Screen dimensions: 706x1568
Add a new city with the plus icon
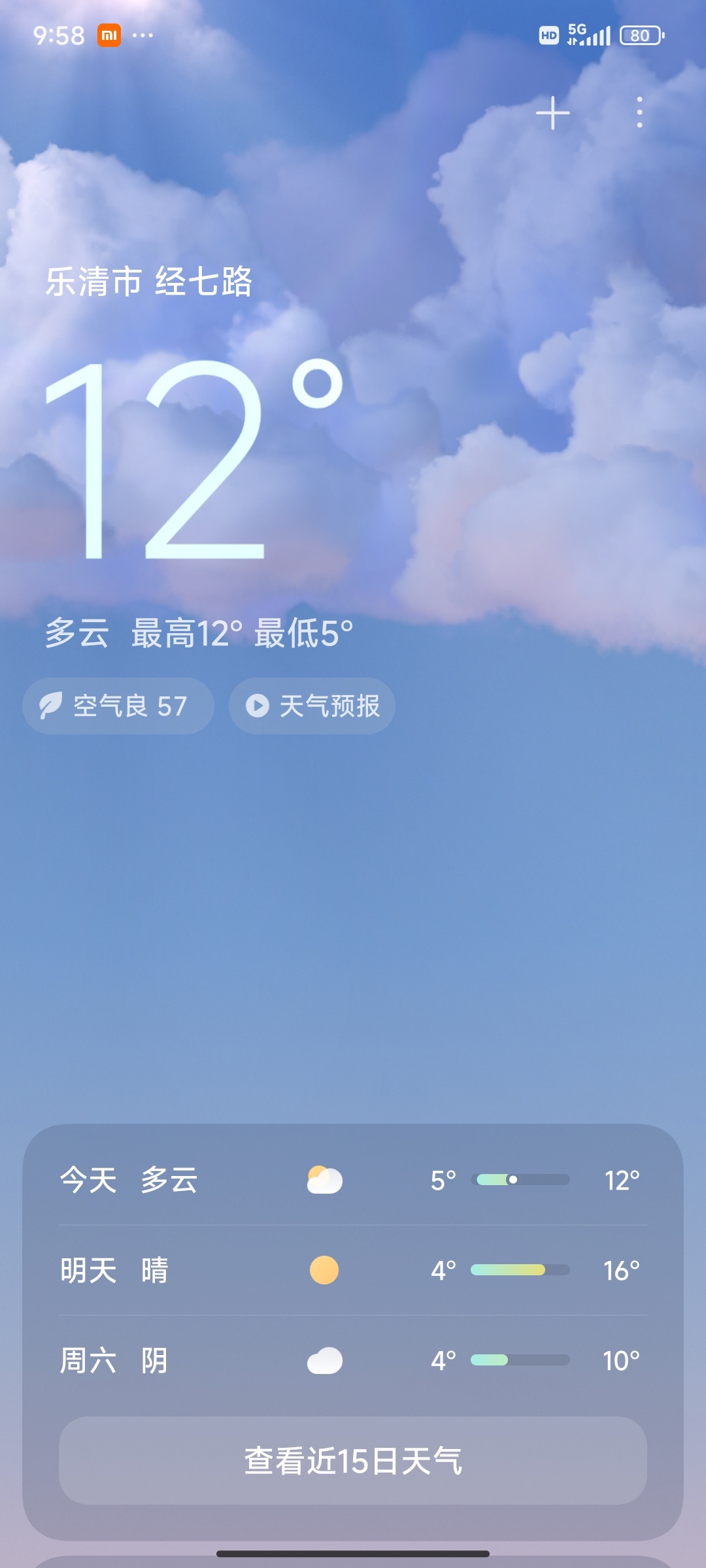tap(552, 113)
